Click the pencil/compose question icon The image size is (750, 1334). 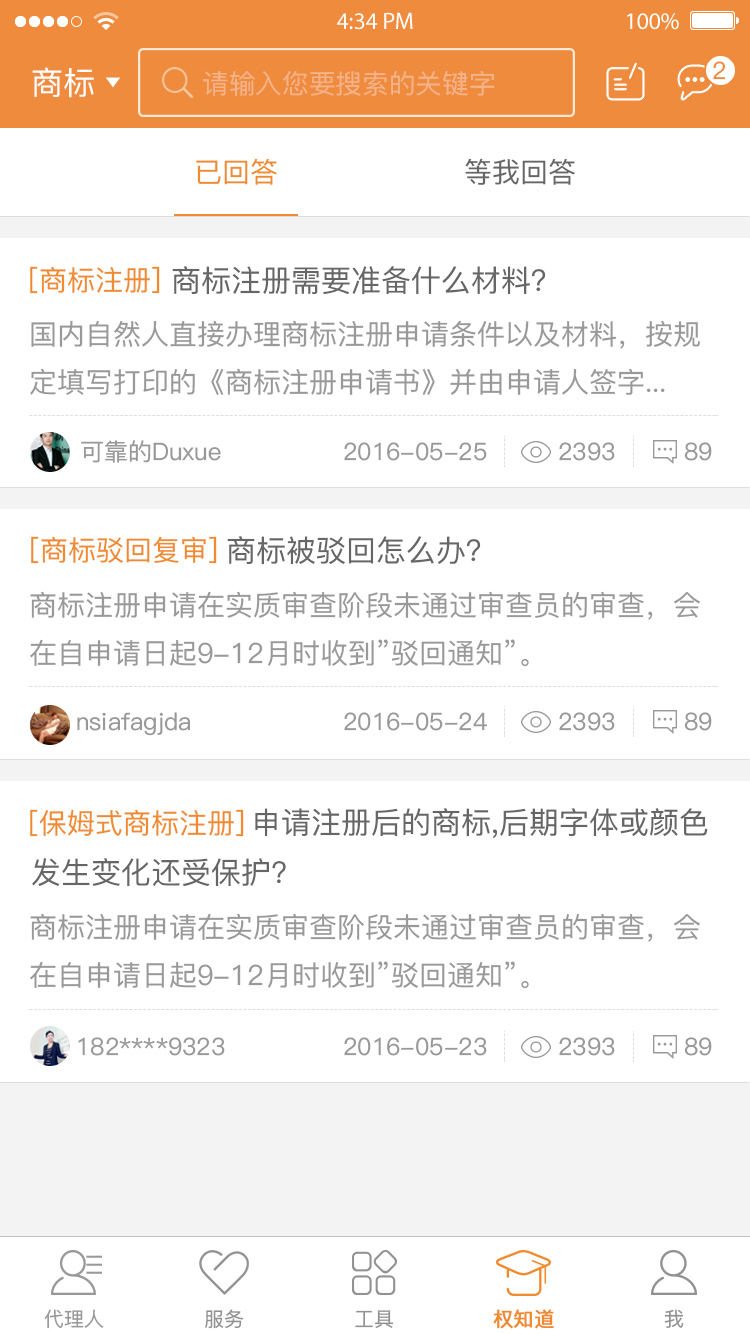(624, 80)
